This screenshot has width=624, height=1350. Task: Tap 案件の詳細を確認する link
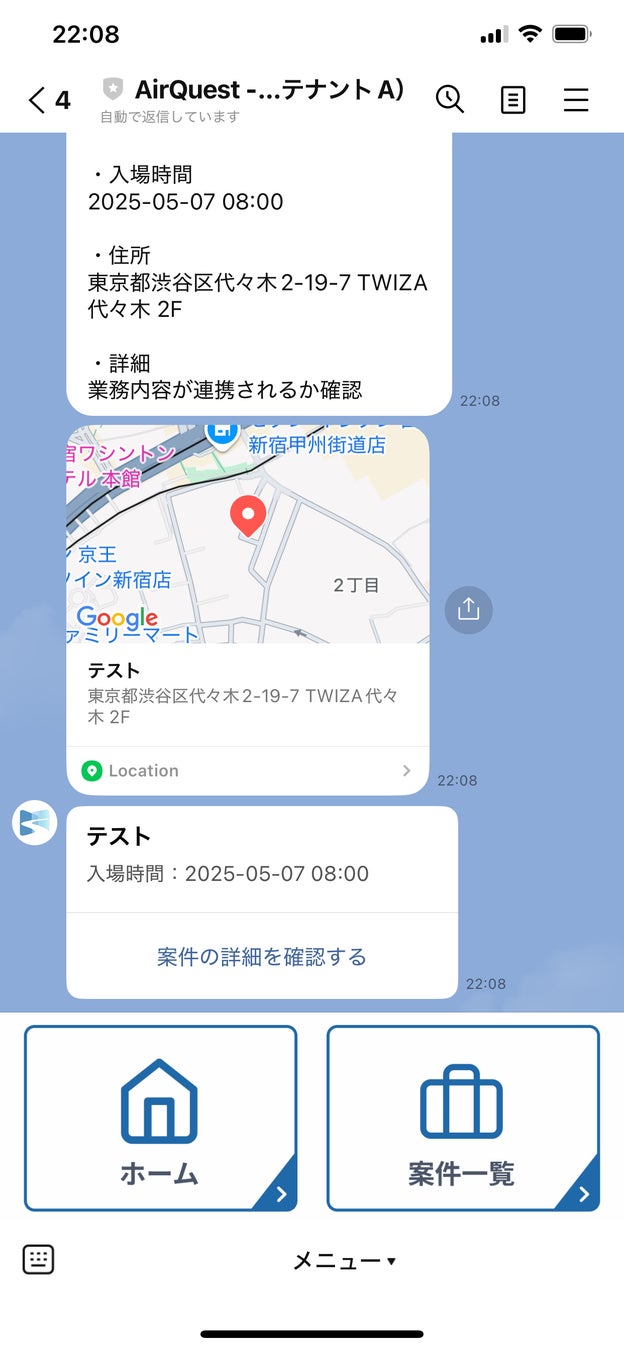click(x=262, y=957)
